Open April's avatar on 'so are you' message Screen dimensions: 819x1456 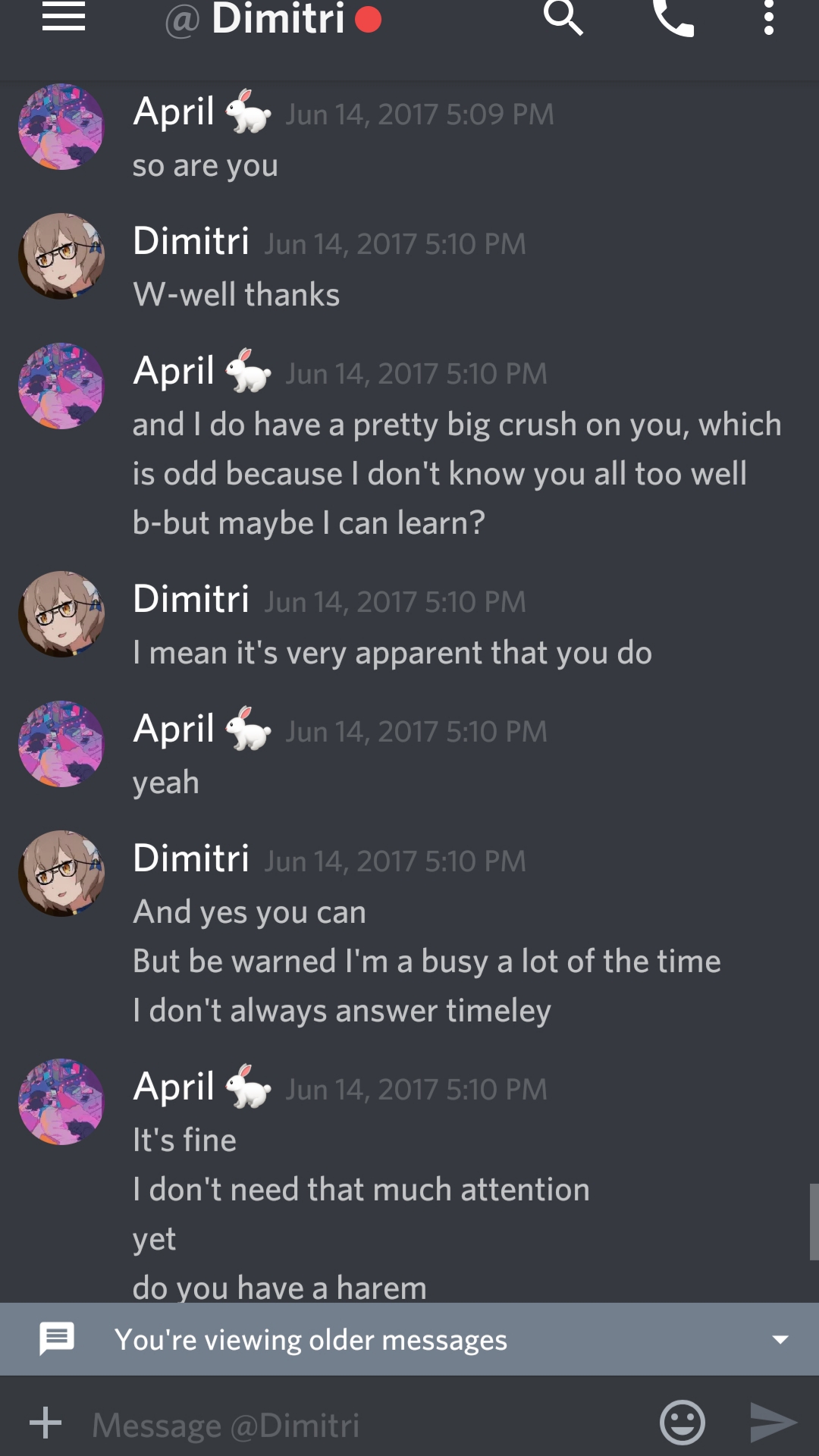61,127
